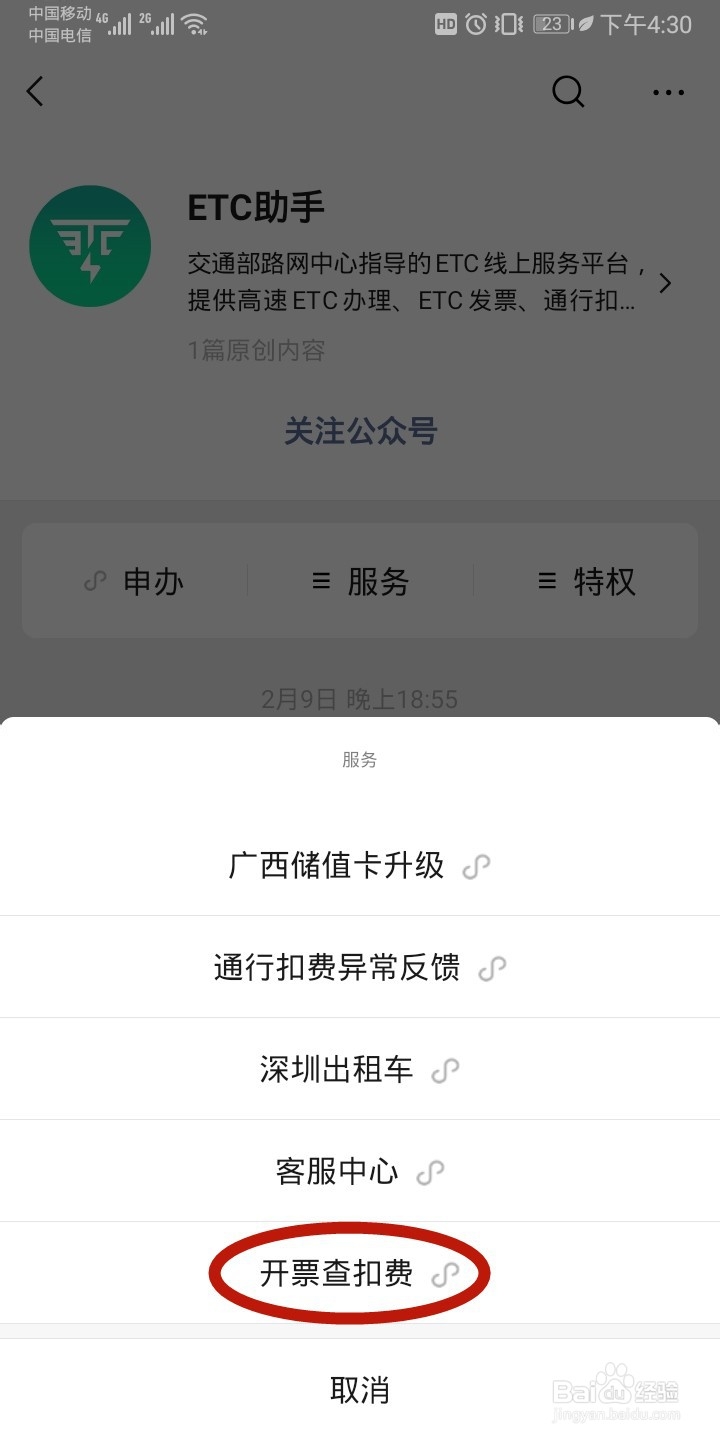Select the 服务 menu tab
Image resolution: width=720 pixels, height=1440 pixels.
(x=361, y=581)
